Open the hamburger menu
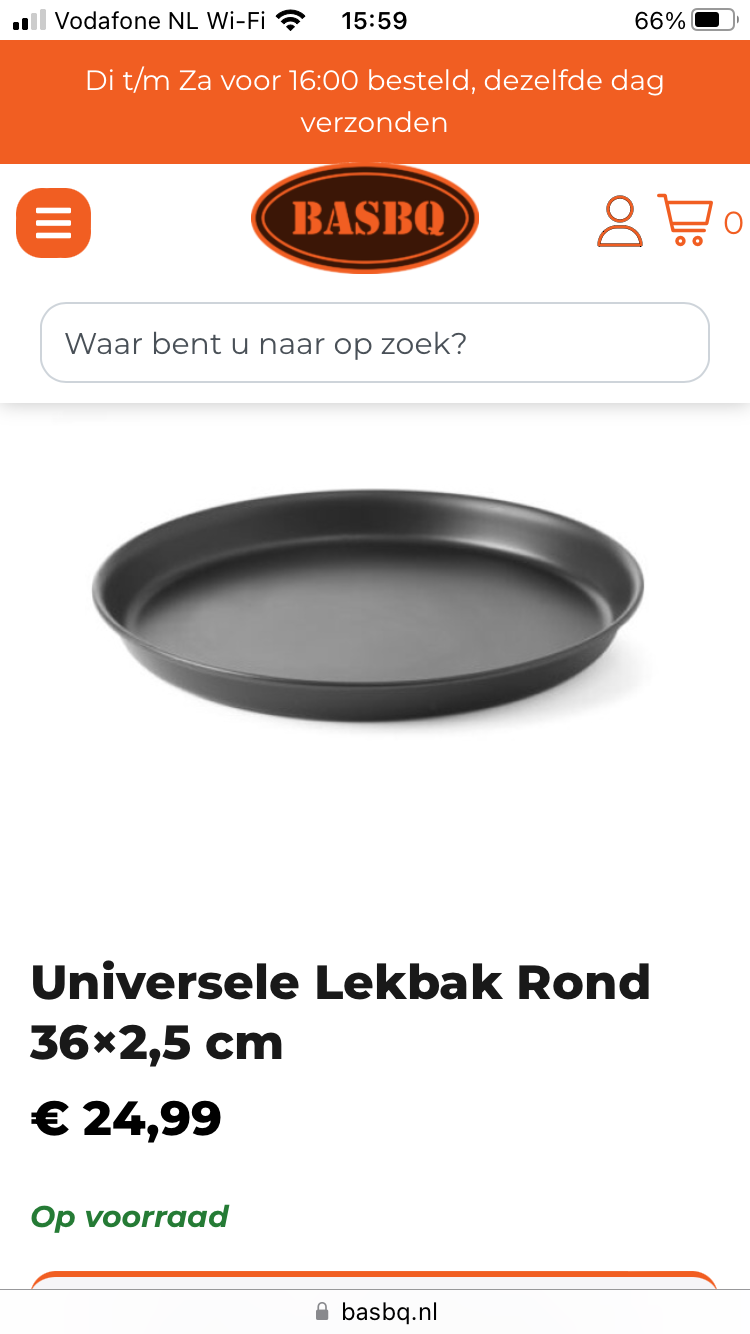750x1334 pixels. 53,222
